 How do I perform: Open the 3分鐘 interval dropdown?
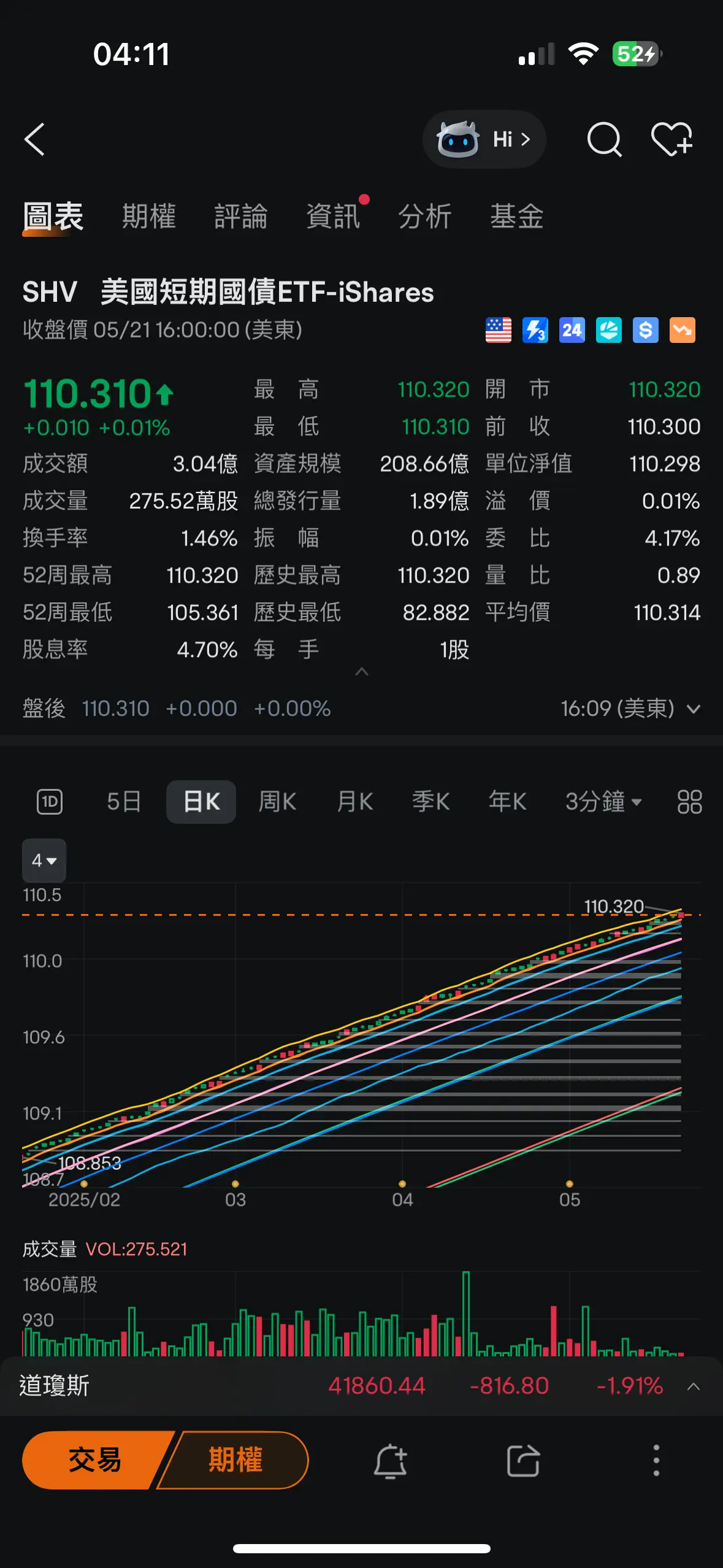point(603,802)
